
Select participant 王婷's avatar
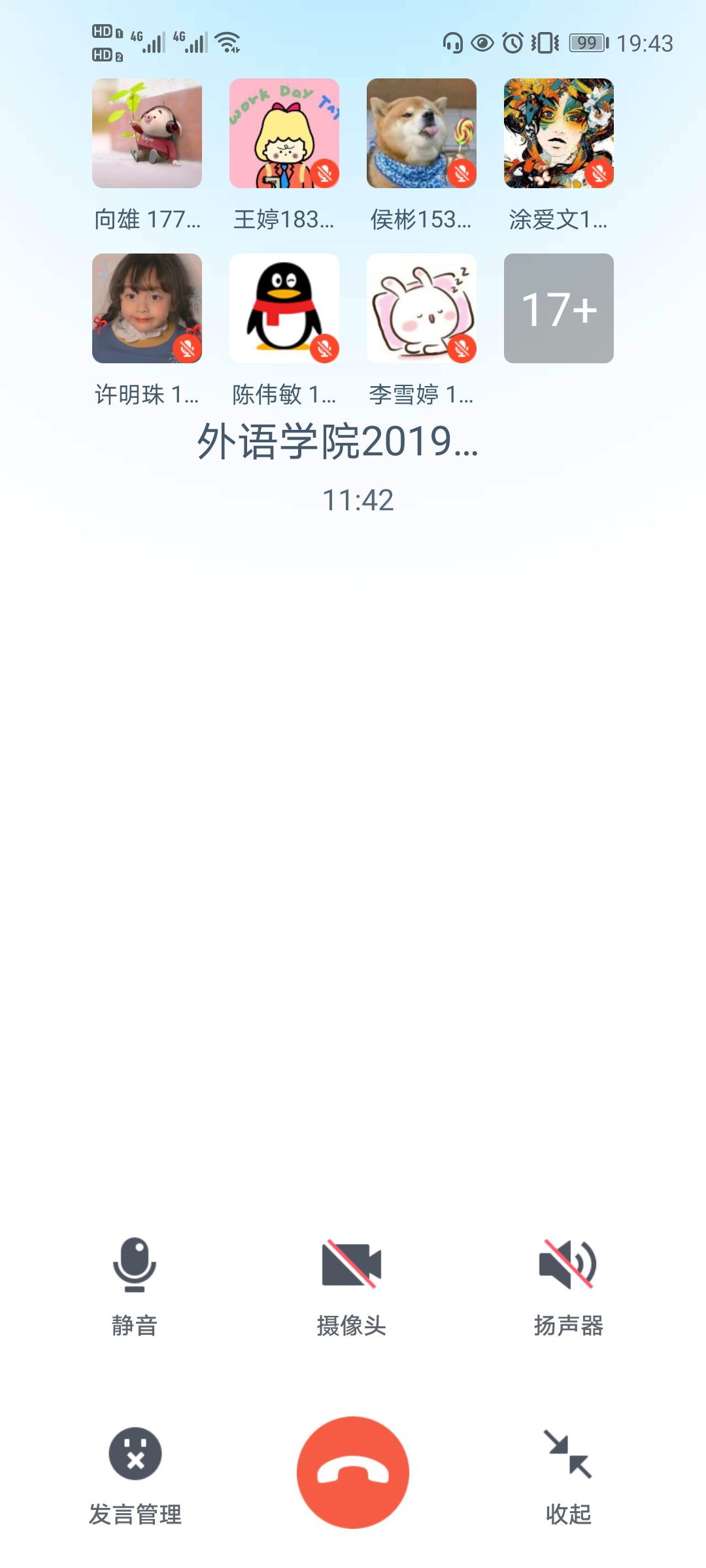284,133
